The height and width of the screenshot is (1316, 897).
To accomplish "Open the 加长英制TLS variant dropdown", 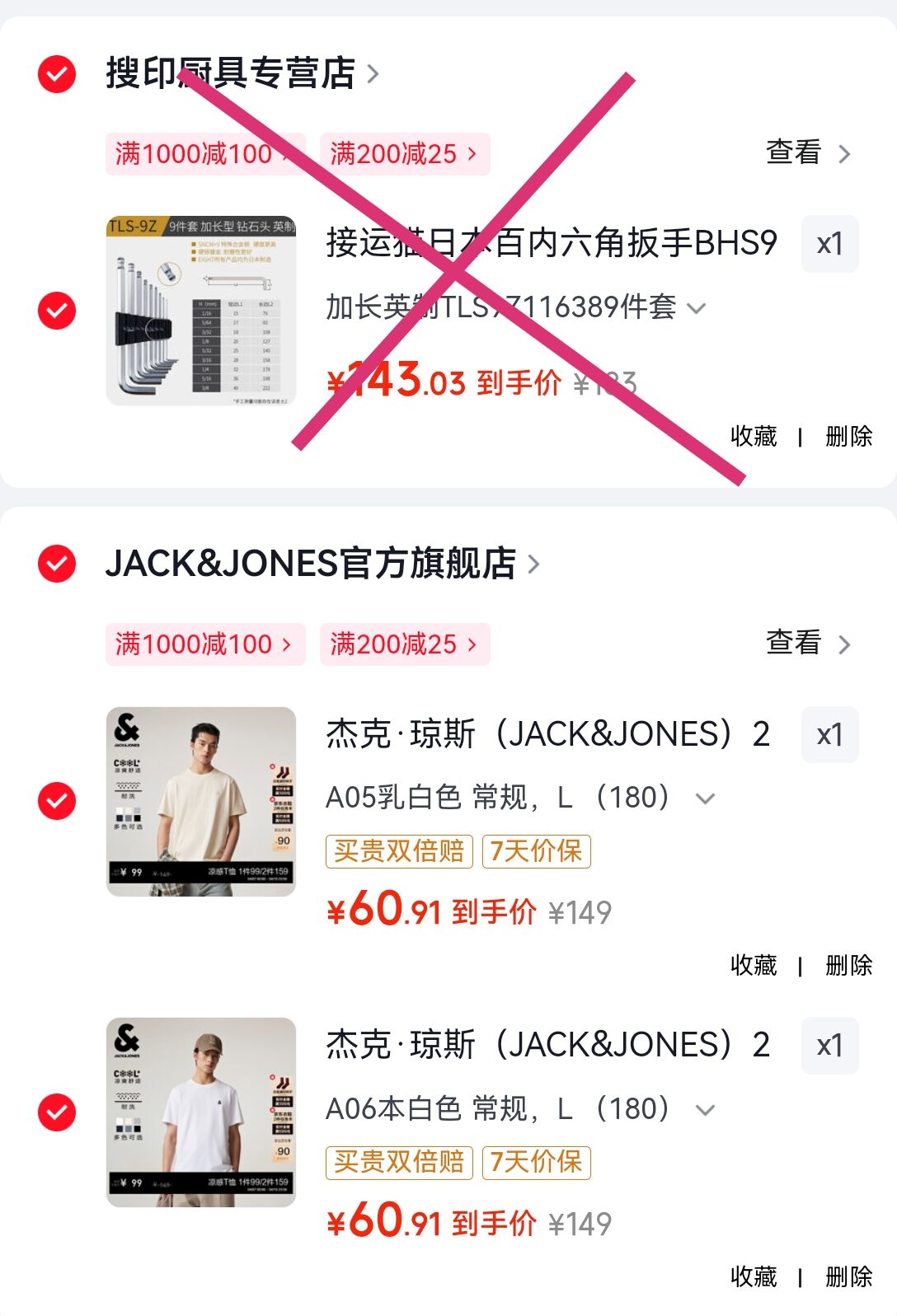I will tap(515, 307).
